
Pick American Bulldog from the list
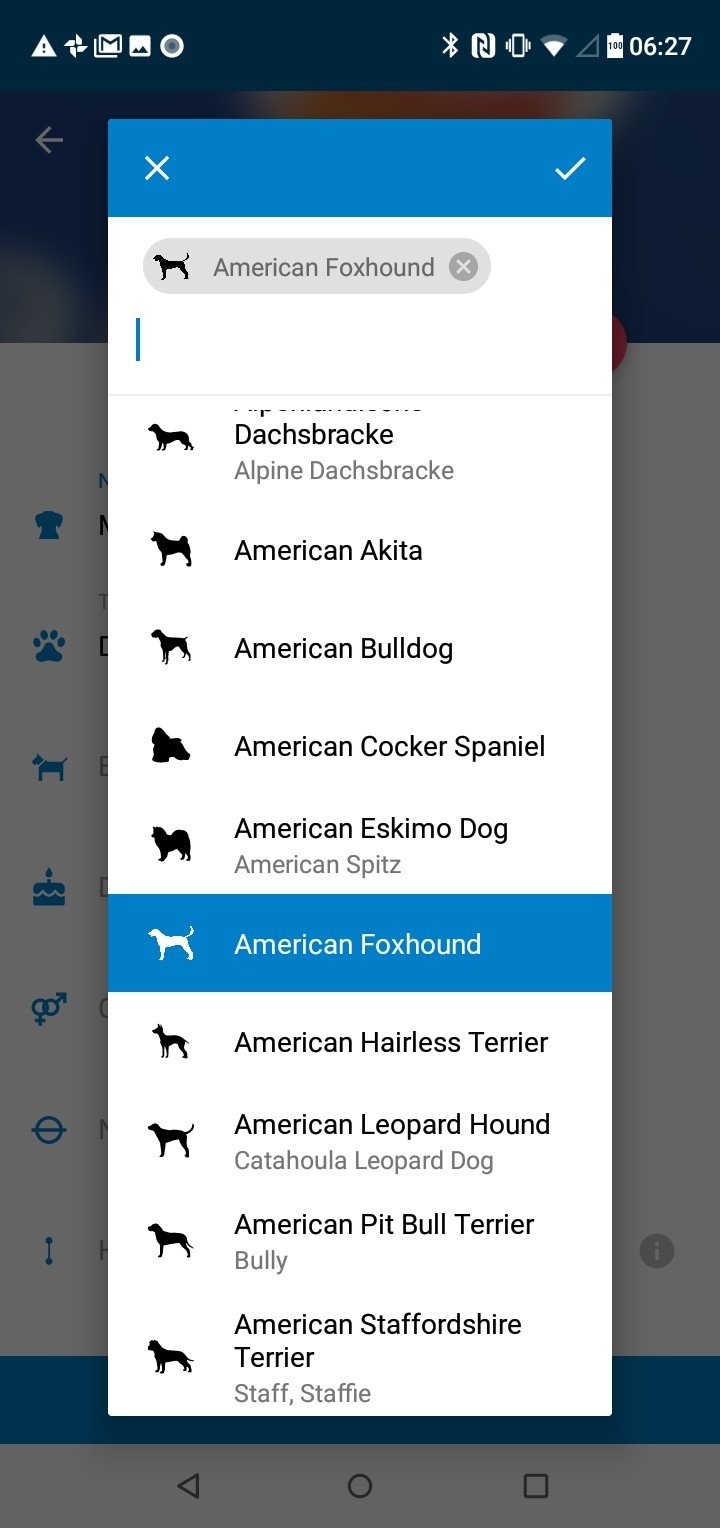pos(360,648)
